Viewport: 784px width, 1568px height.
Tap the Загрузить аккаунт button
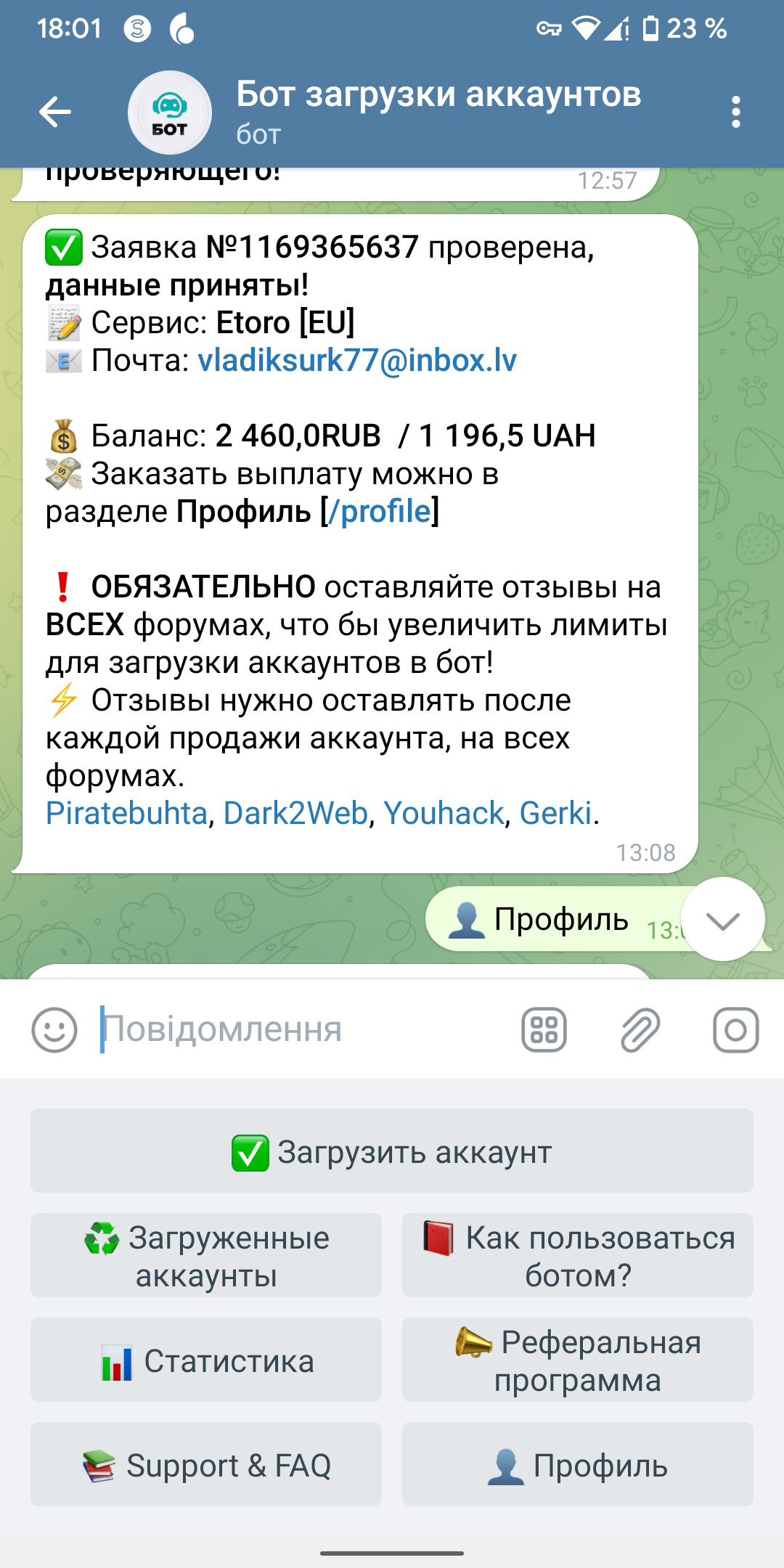tap(392, 1151)
